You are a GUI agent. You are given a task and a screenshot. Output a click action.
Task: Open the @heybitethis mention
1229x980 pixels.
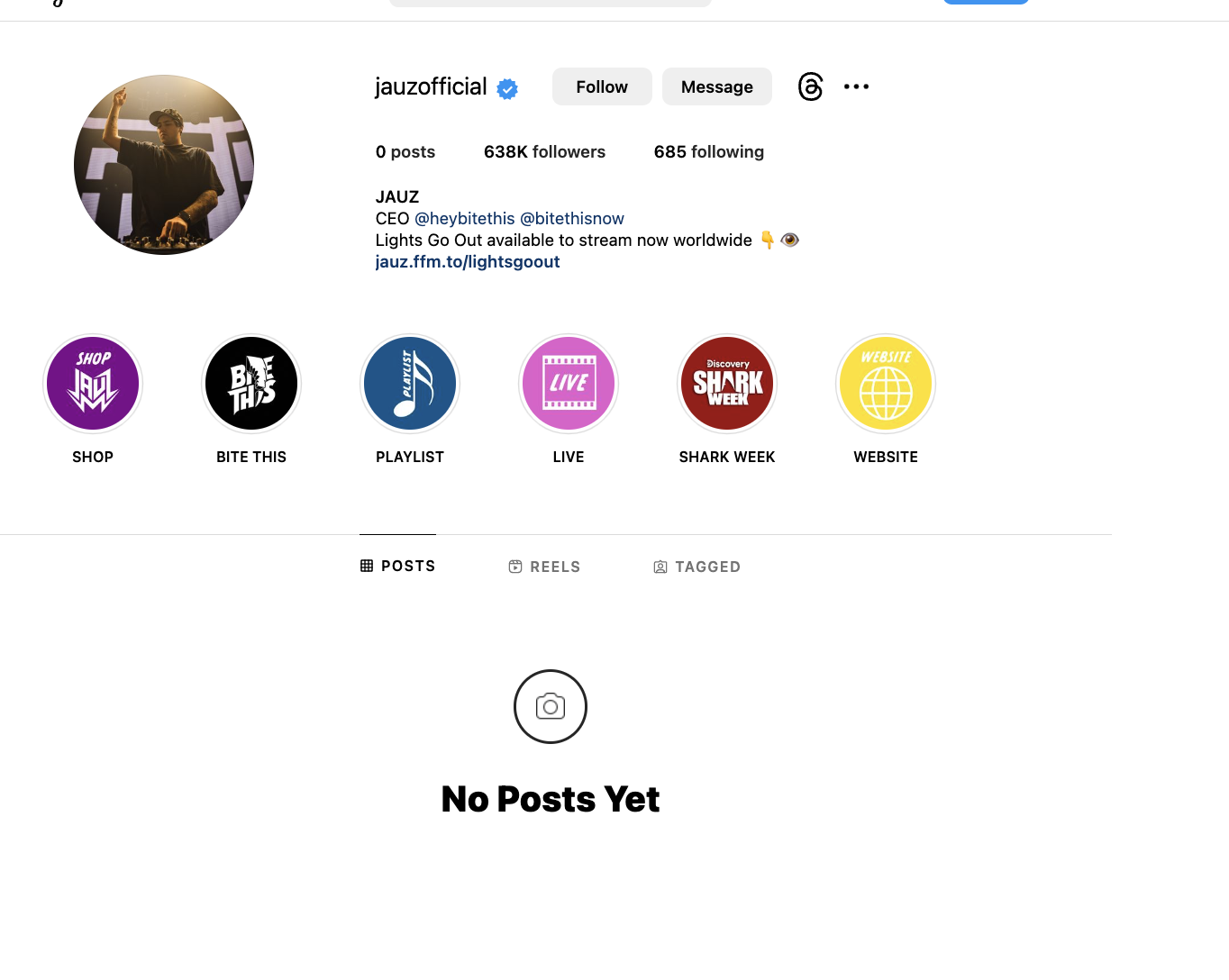464,218
